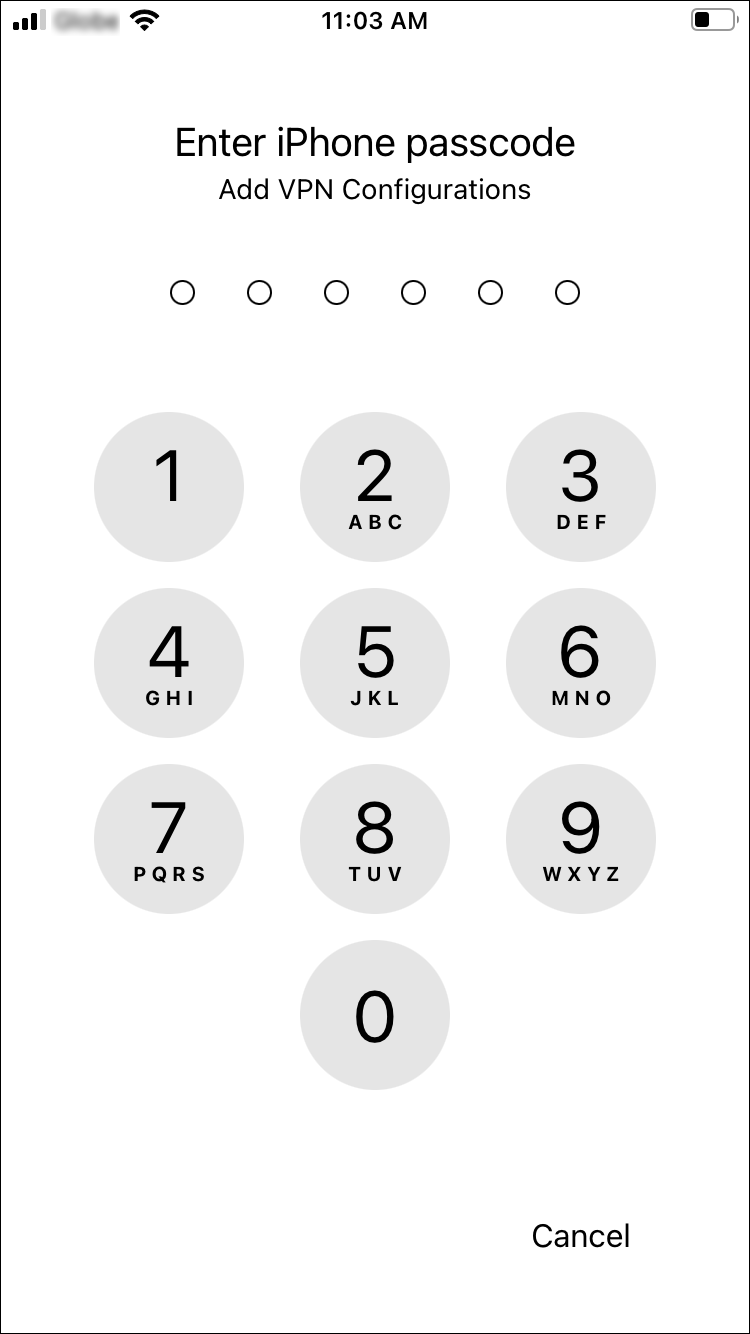This screenshot has height=1334, width=750.
Task: Tap the digit 1 key
Action: 169,487
